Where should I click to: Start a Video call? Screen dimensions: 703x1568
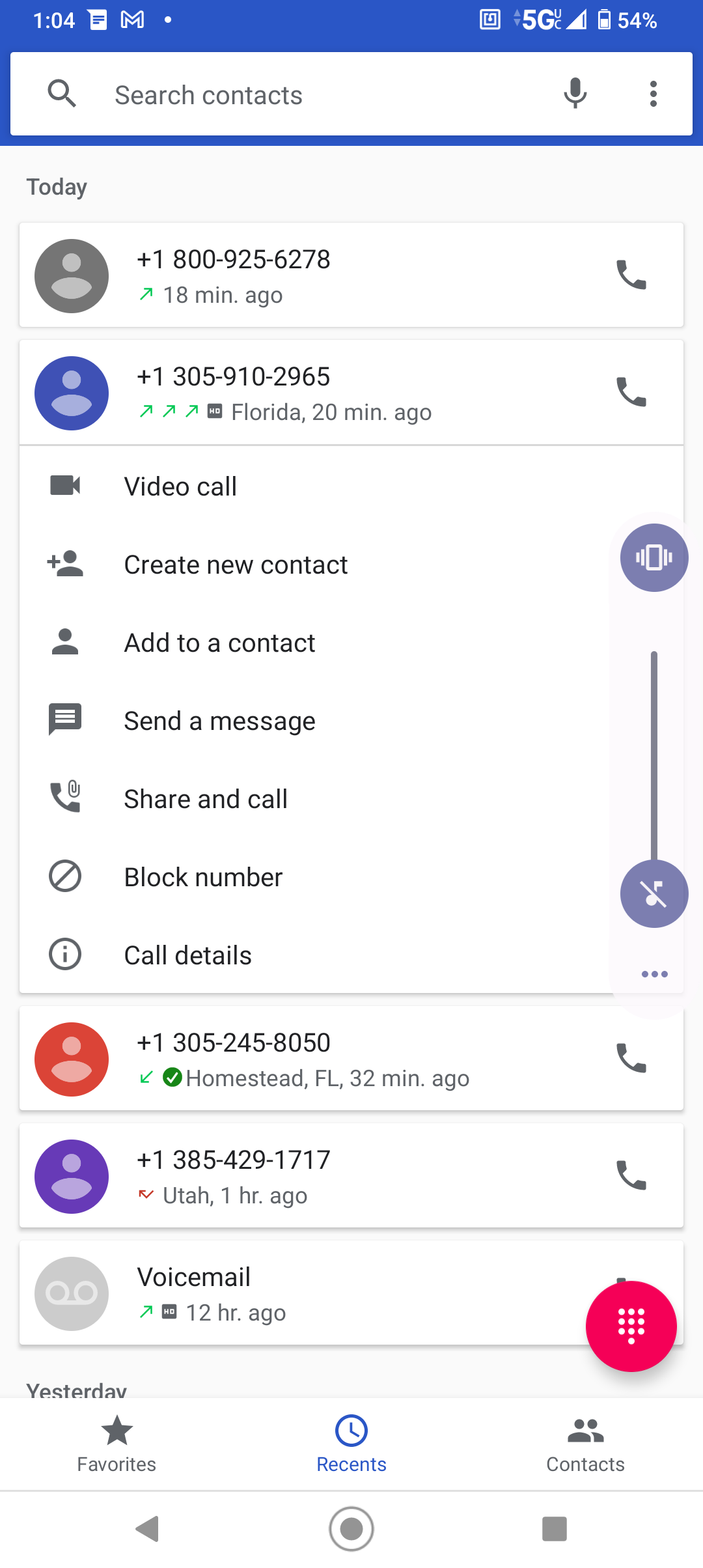180,486
